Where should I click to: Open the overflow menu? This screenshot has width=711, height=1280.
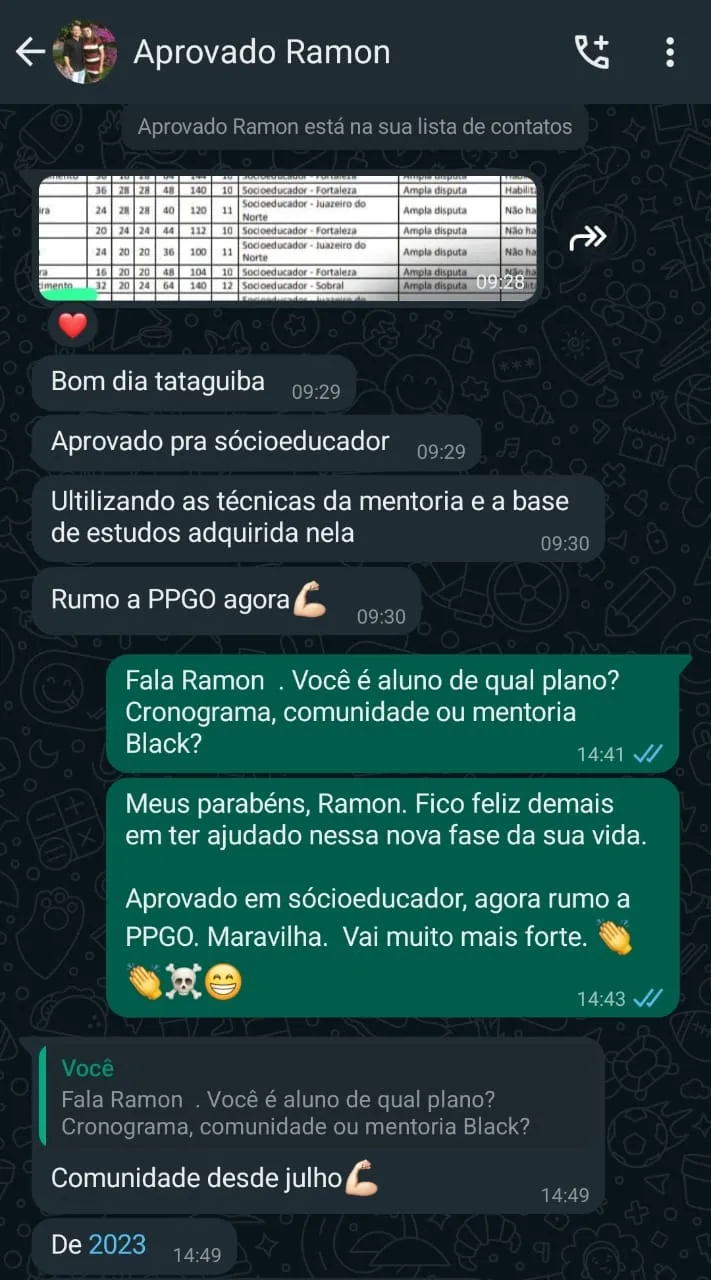670,52
